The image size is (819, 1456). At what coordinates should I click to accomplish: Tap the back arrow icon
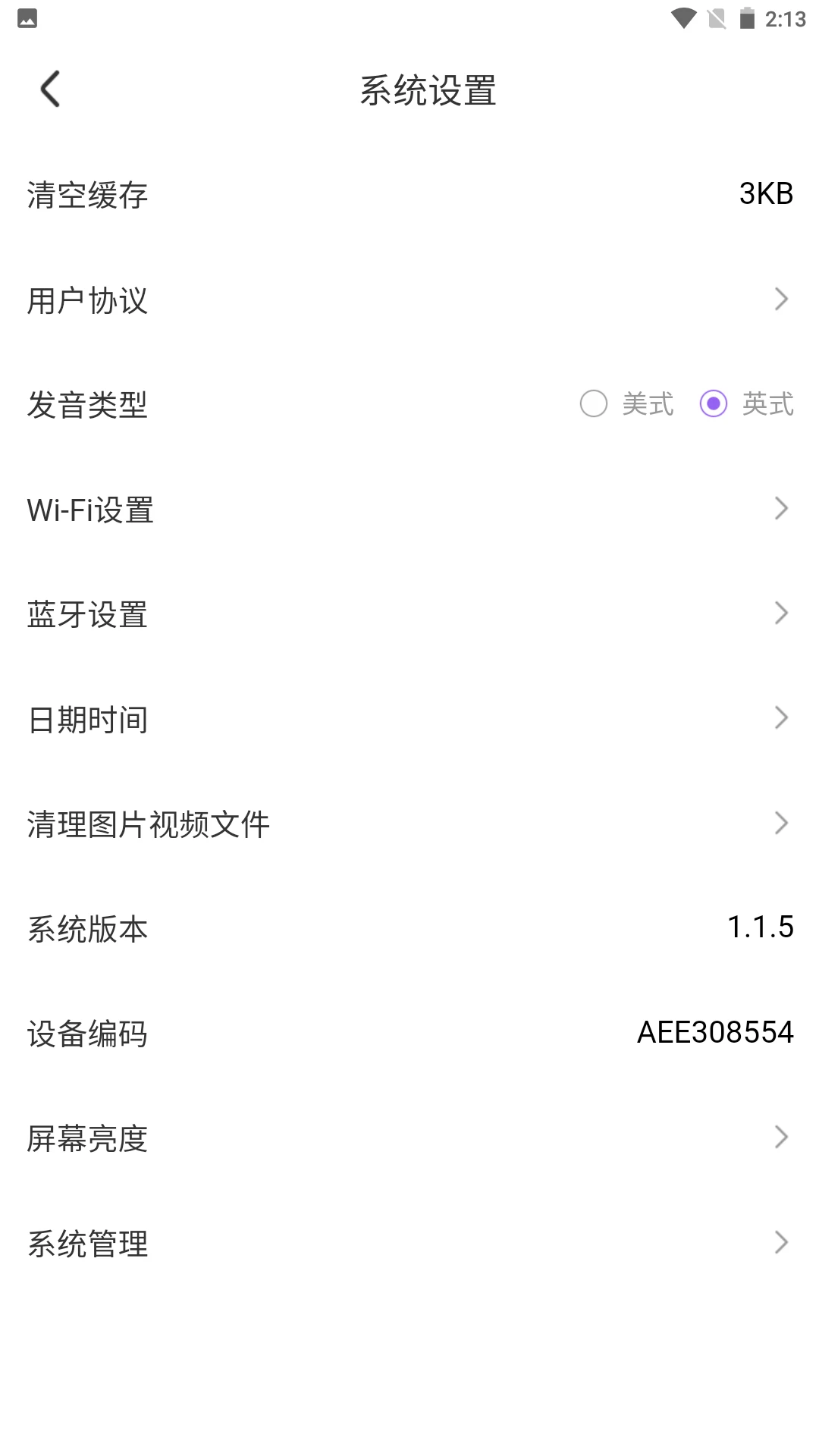point(51,89)
